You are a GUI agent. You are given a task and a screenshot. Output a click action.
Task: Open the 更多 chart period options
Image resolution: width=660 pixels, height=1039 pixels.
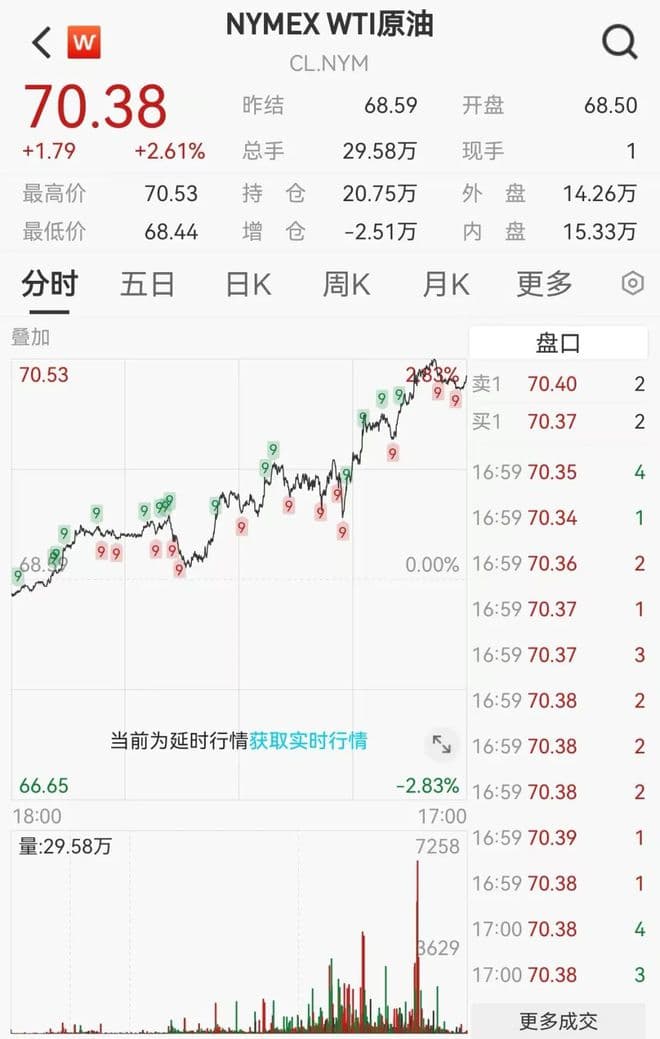[x=544, y=284]
